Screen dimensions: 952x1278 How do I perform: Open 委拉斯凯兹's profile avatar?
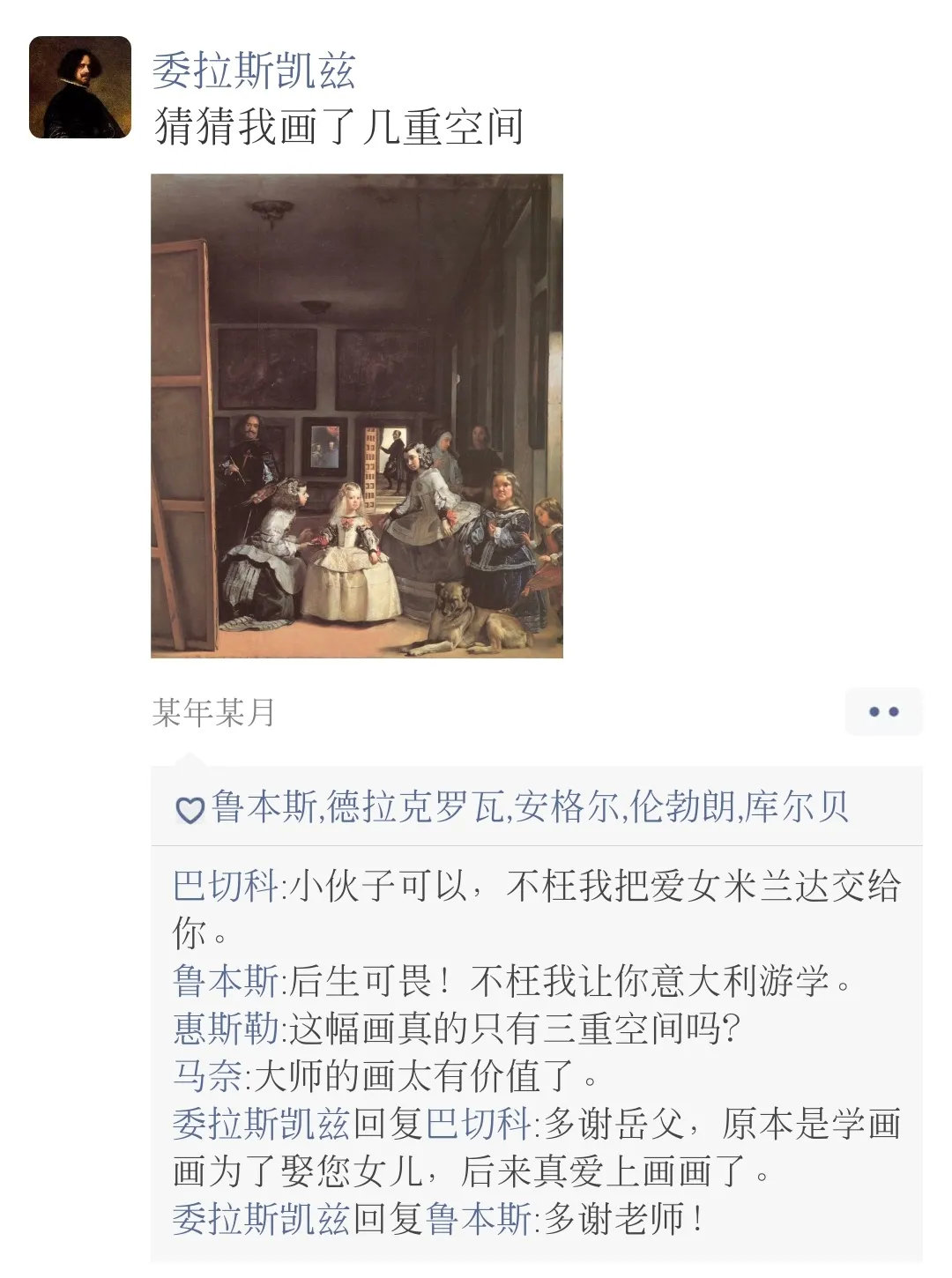click(80, 87)
